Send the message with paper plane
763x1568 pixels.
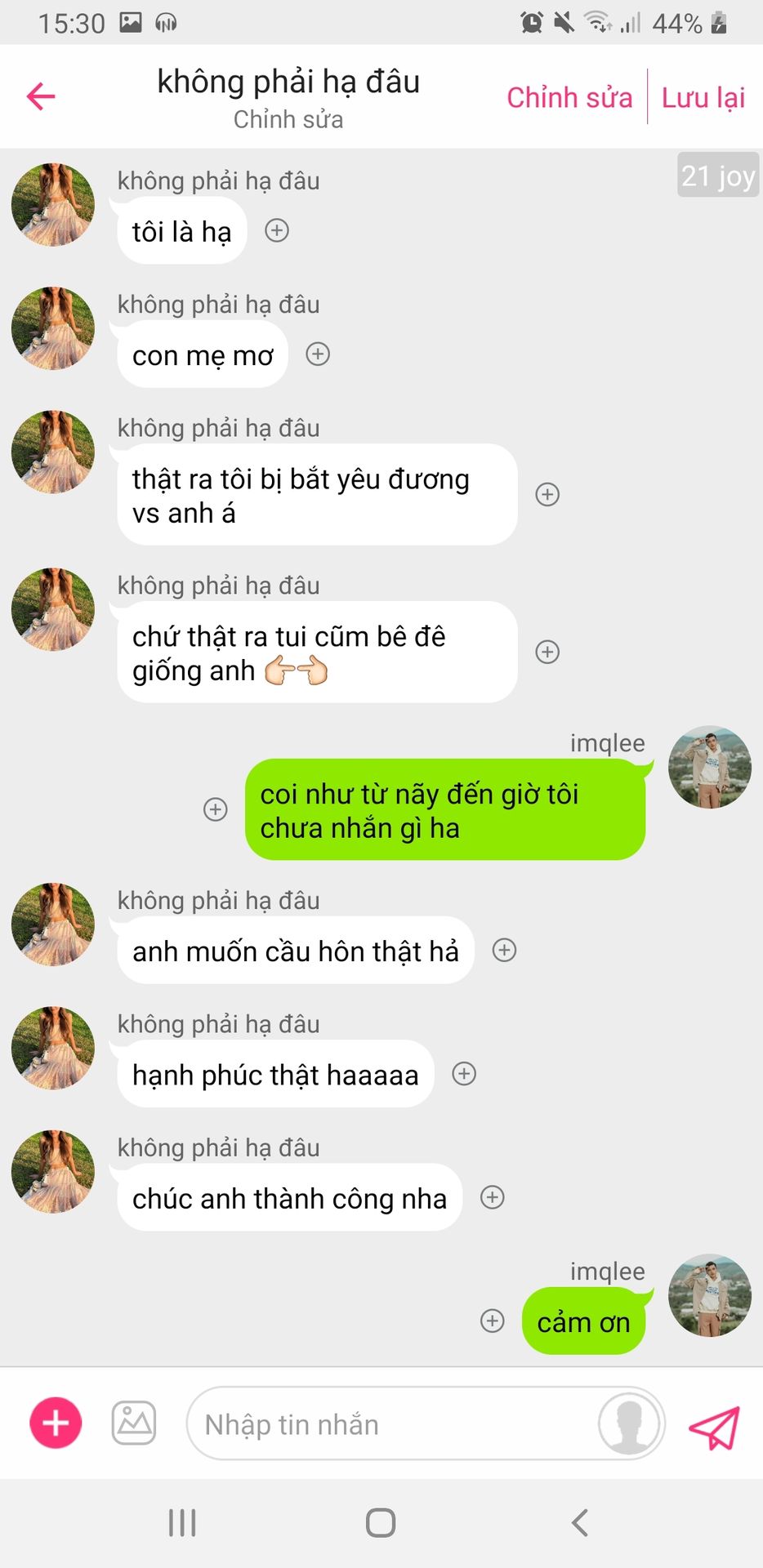click(714, 1426)
